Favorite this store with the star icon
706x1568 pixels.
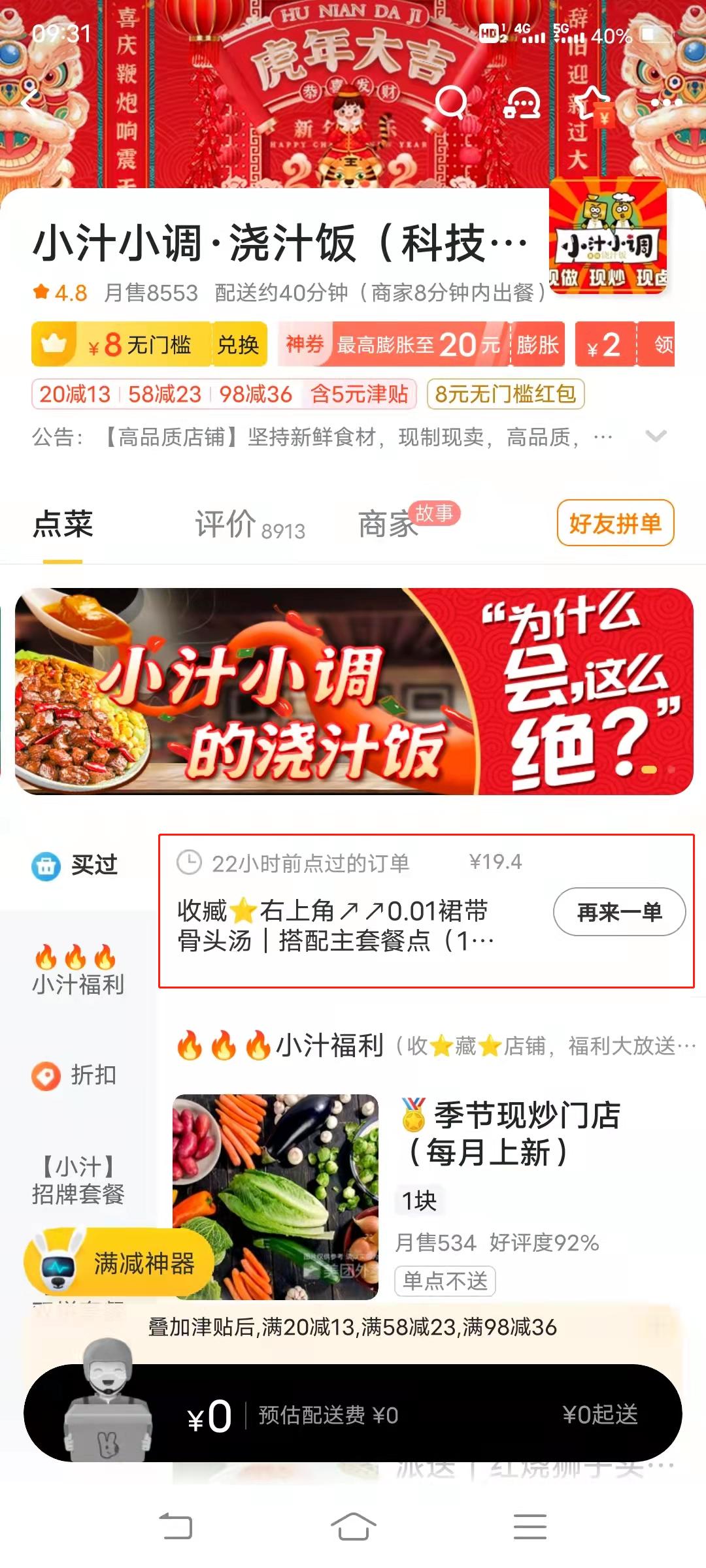click(594, 103)
